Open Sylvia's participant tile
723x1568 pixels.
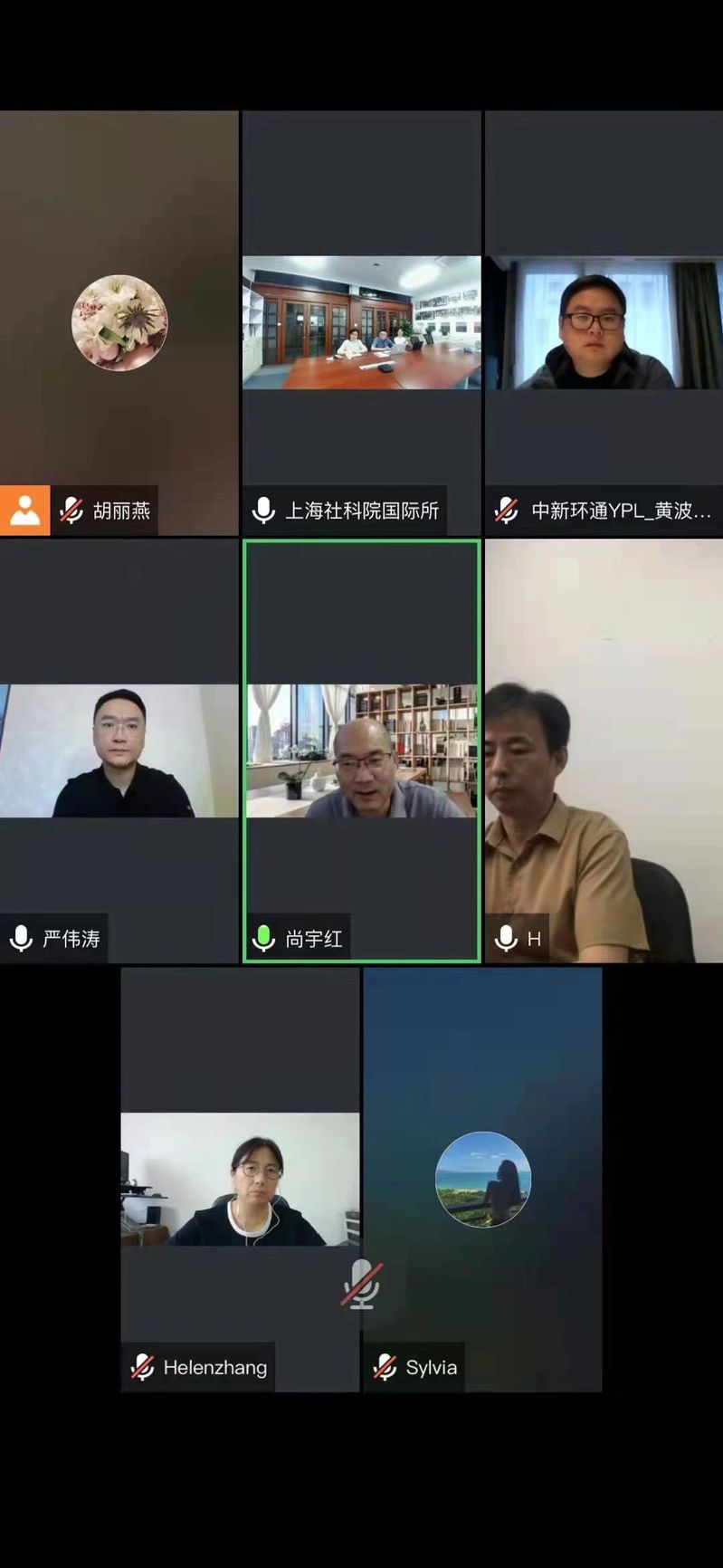pyautogui.click(x=482, y=1179)
